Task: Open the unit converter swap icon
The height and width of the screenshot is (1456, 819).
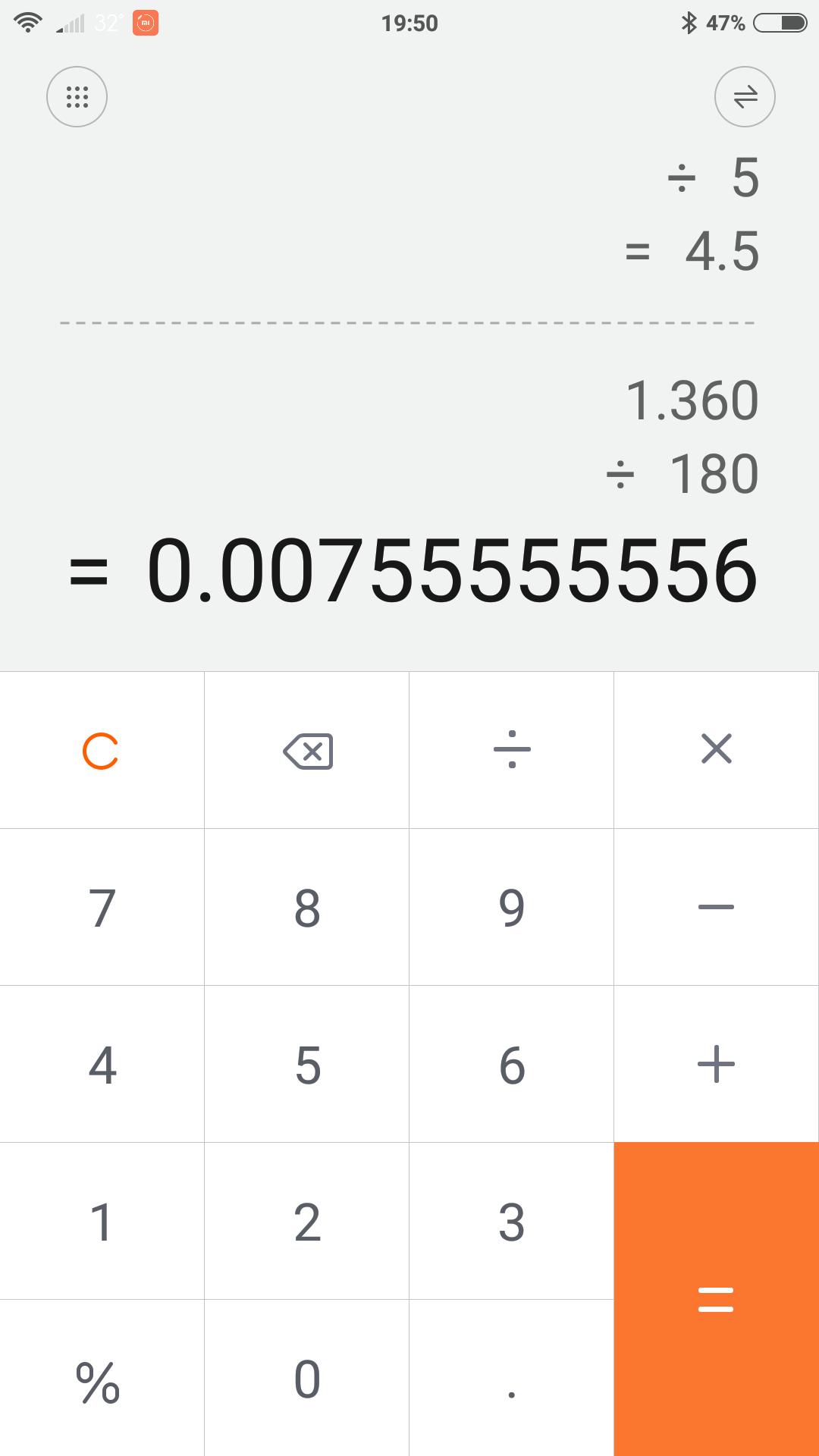Action: [x=745, y=96]
